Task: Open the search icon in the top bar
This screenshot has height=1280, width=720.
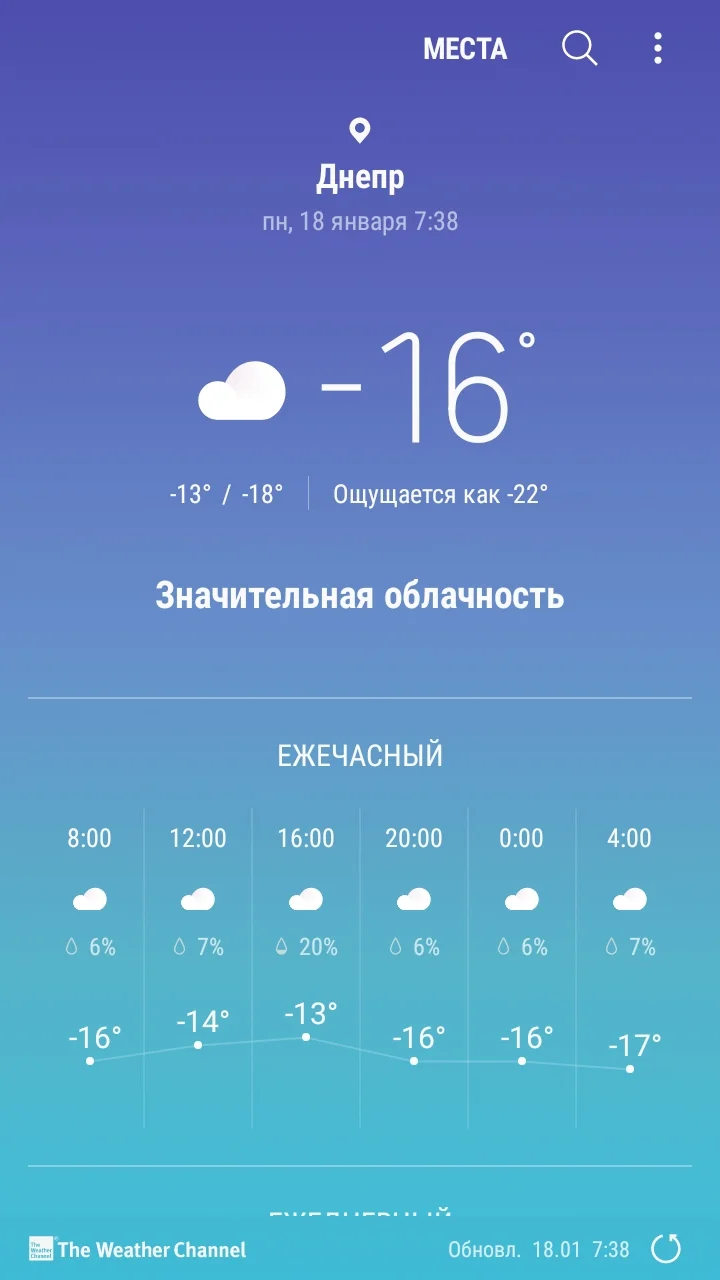Action: pyautogui.click(x=580, y=49)
